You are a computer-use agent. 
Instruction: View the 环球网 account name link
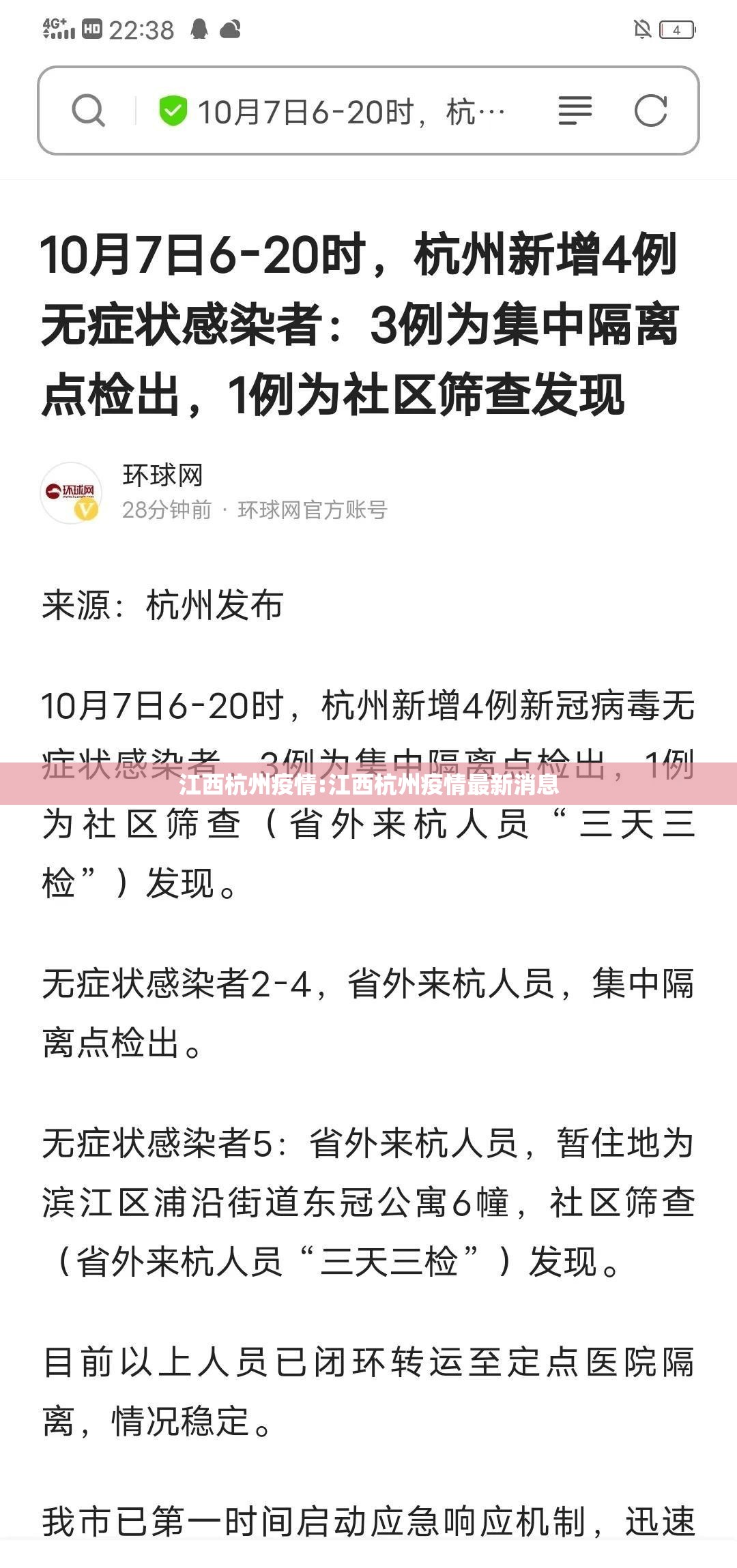pyautogui.click(x=163, y=475)
